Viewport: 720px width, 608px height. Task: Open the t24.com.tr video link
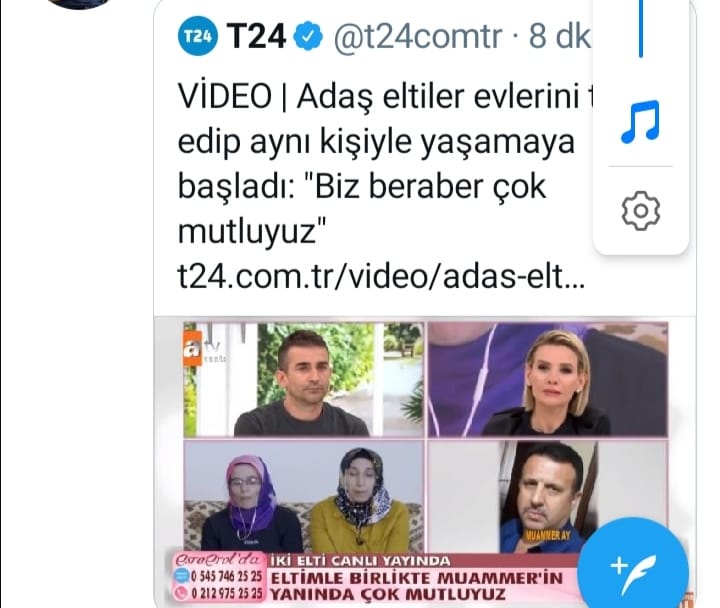point(381,277)
